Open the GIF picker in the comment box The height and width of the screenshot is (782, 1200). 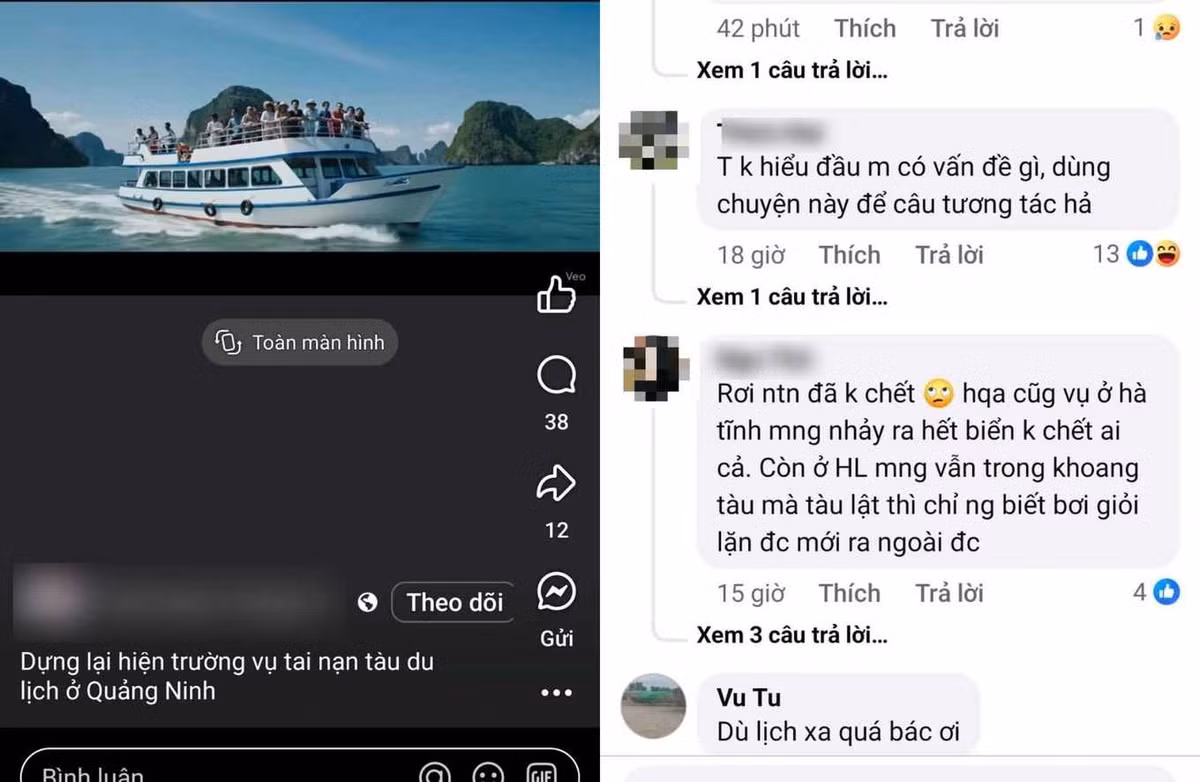pyautogui.click(x=541, y=773)
